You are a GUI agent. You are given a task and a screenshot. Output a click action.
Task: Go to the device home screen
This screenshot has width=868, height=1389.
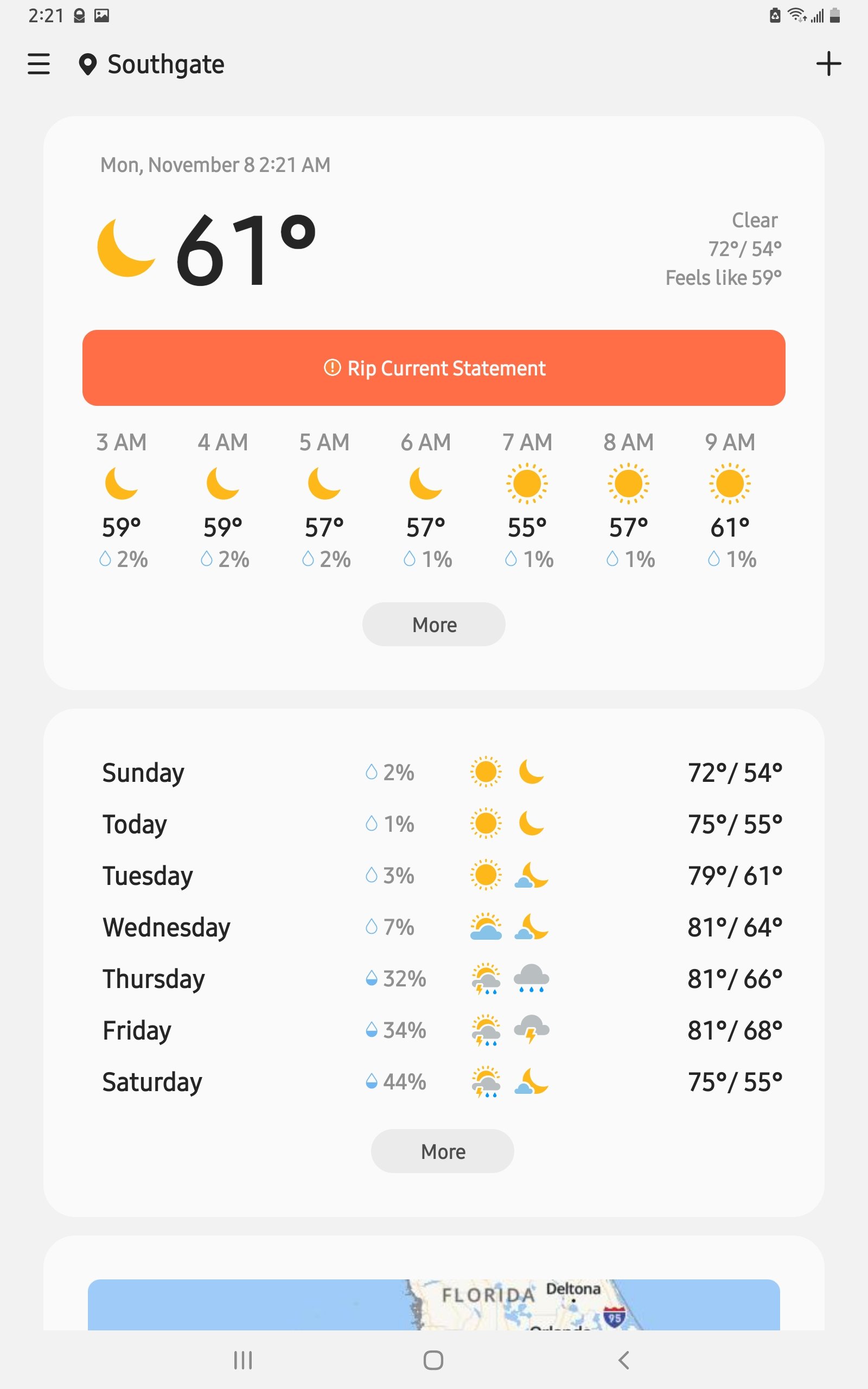tap(433, 1360)
